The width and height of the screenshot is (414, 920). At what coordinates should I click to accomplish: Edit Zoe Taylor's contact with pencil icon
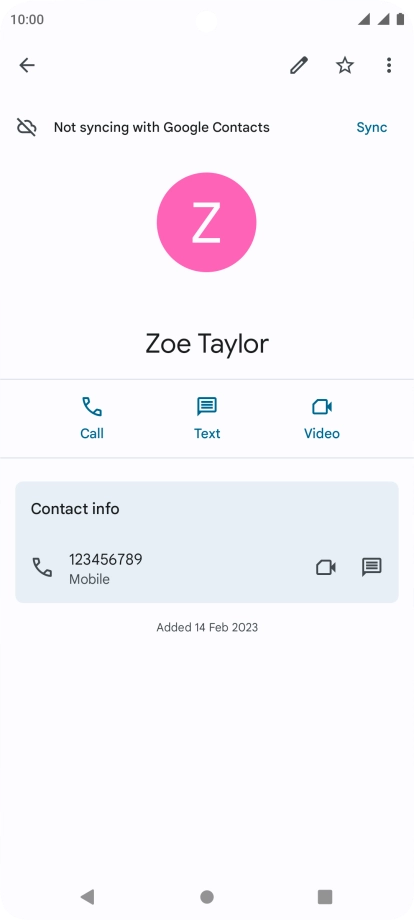pyautogui.click(x=299, y=65)
